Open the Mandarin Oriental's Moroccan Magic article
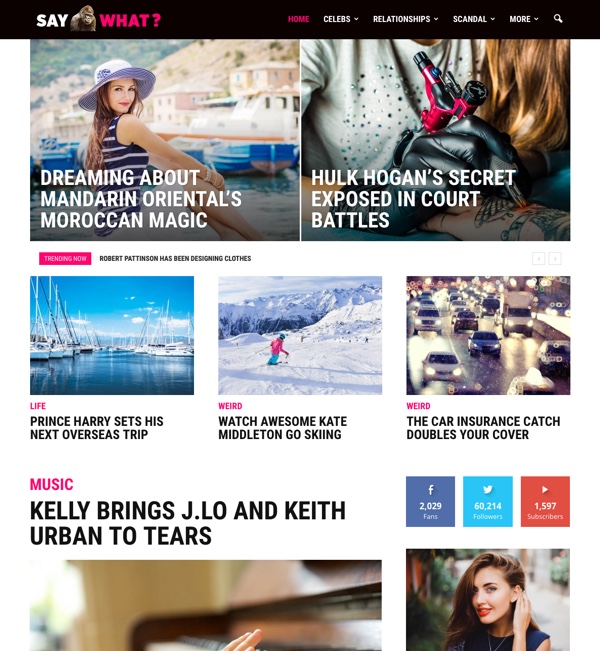 pyautogui.click(x=141, y=199)
